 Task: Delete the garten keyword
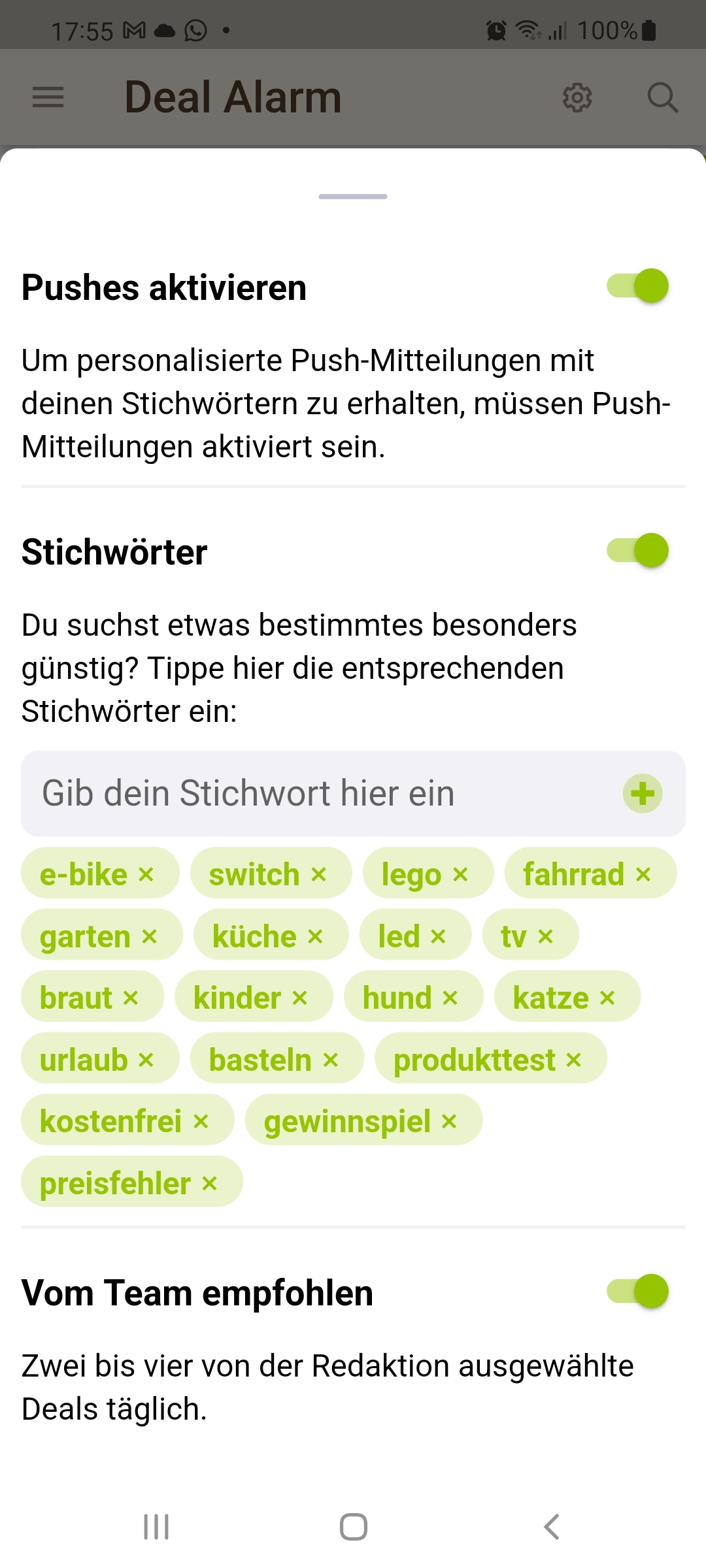[x=150, y=936]
